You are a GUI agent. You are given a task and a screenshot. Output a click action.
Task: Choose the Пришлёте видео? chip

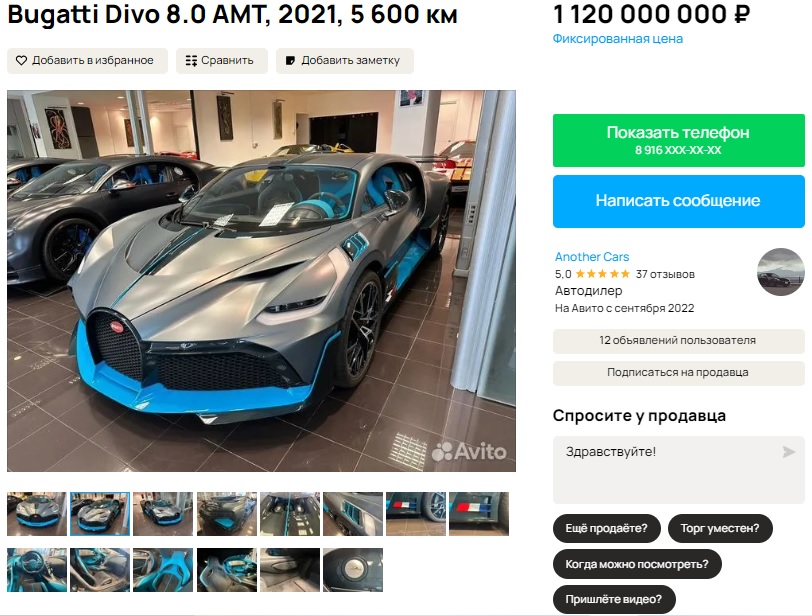pyautogui.click(x=614, y=600)
